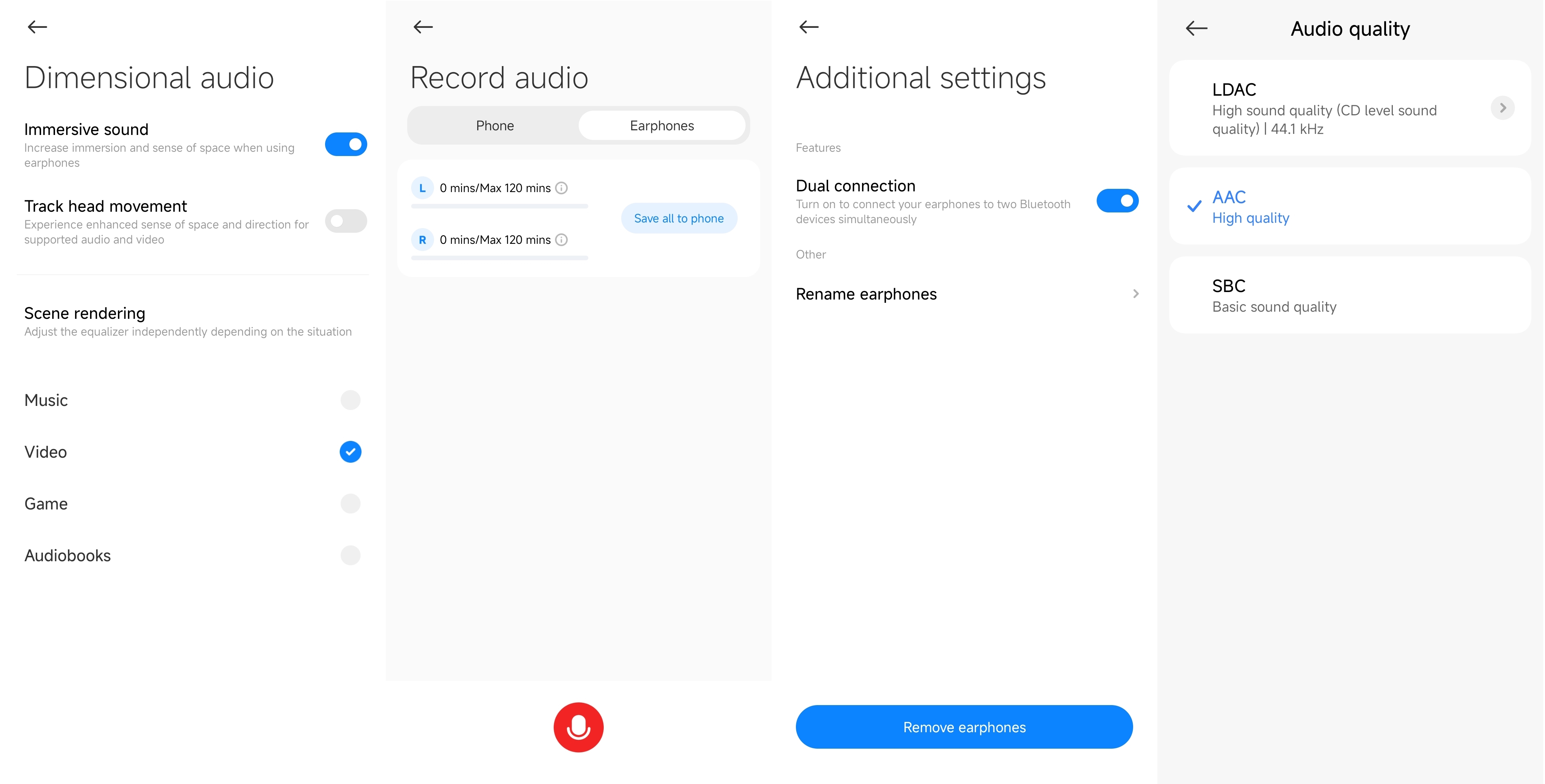Open info for left earbud recording time
Viewport: 1545px width, 784px height.
(x=562, y=188)
